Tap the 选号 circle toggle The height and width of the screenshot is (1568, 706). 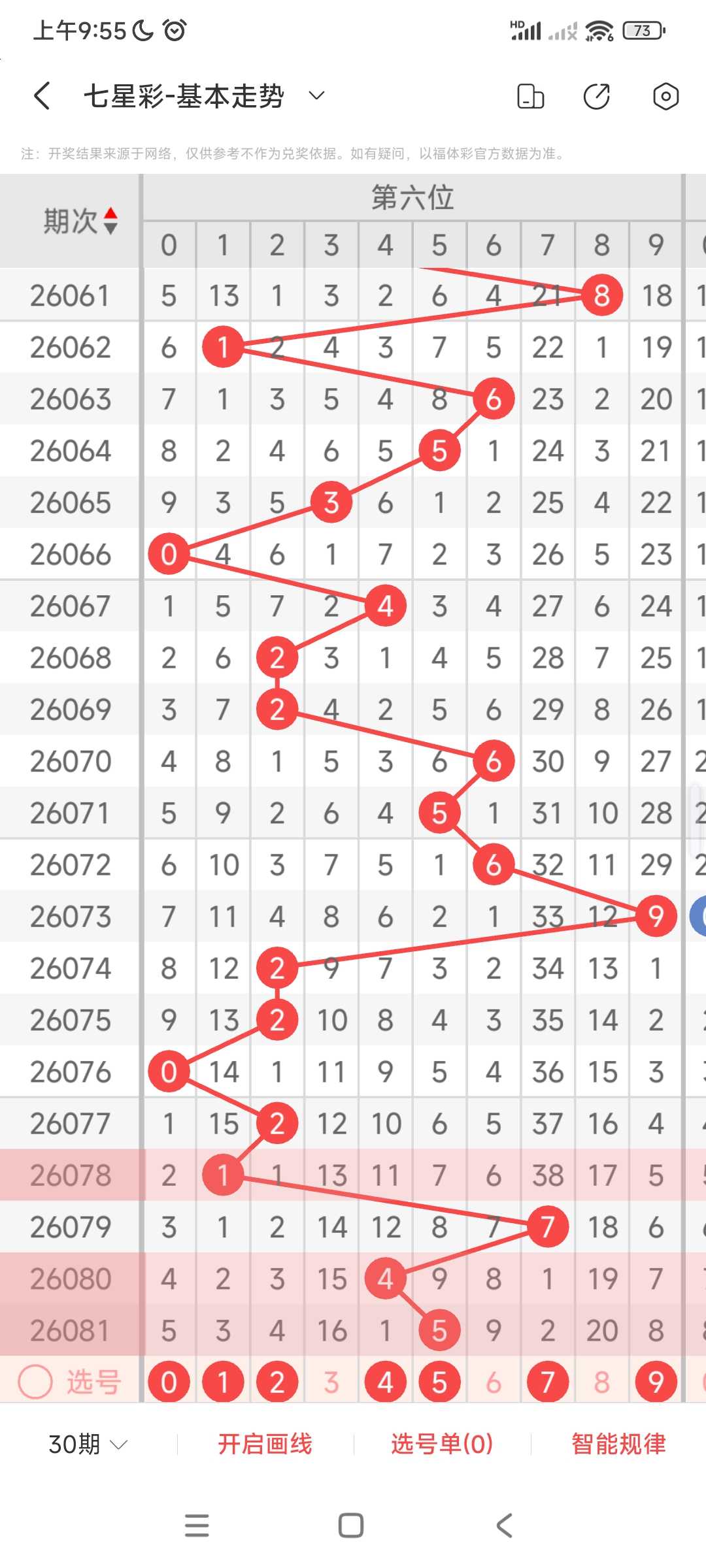[x=35, y=1382]
